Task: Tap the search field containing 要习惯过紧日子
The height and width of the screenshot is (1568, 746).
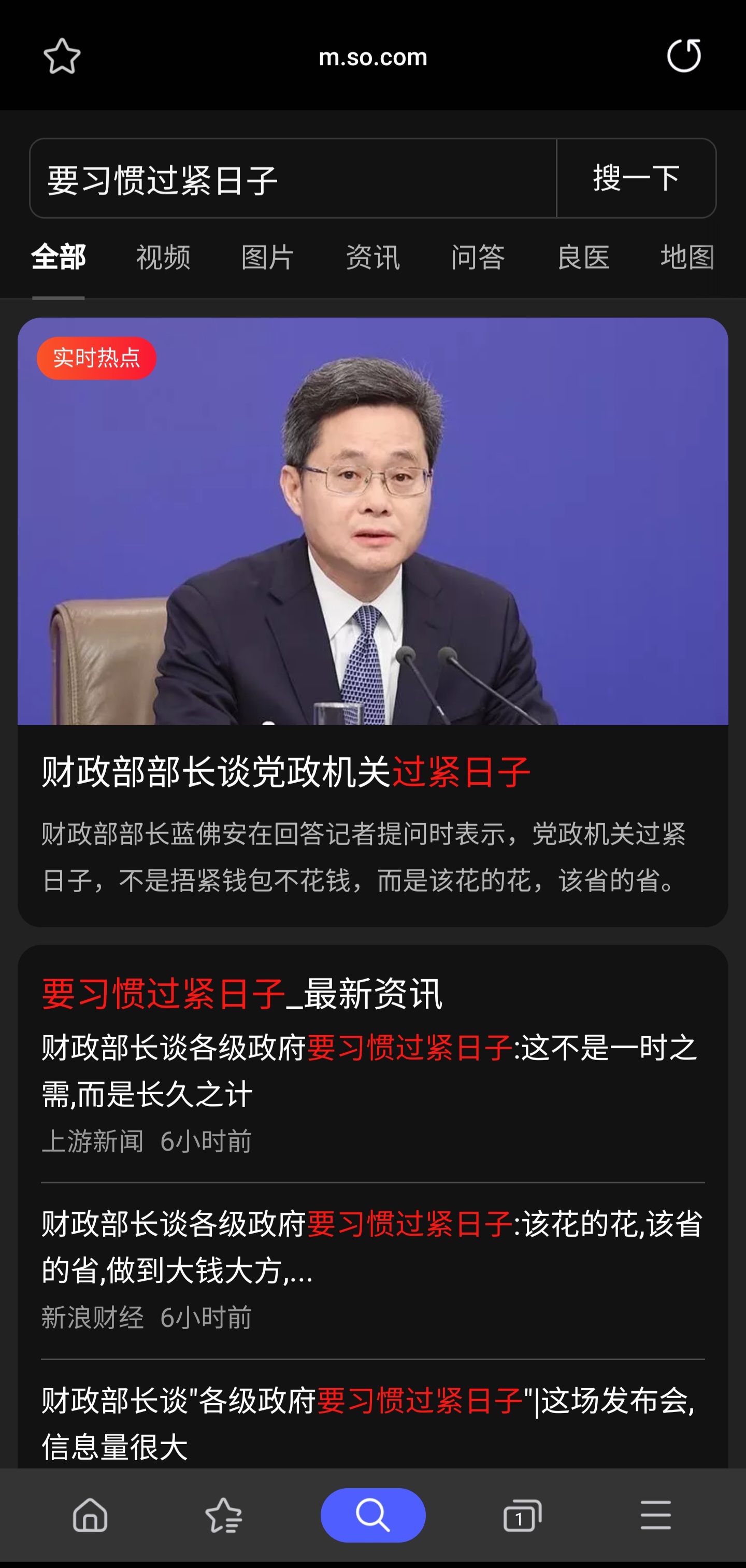Action: point(292,179)
